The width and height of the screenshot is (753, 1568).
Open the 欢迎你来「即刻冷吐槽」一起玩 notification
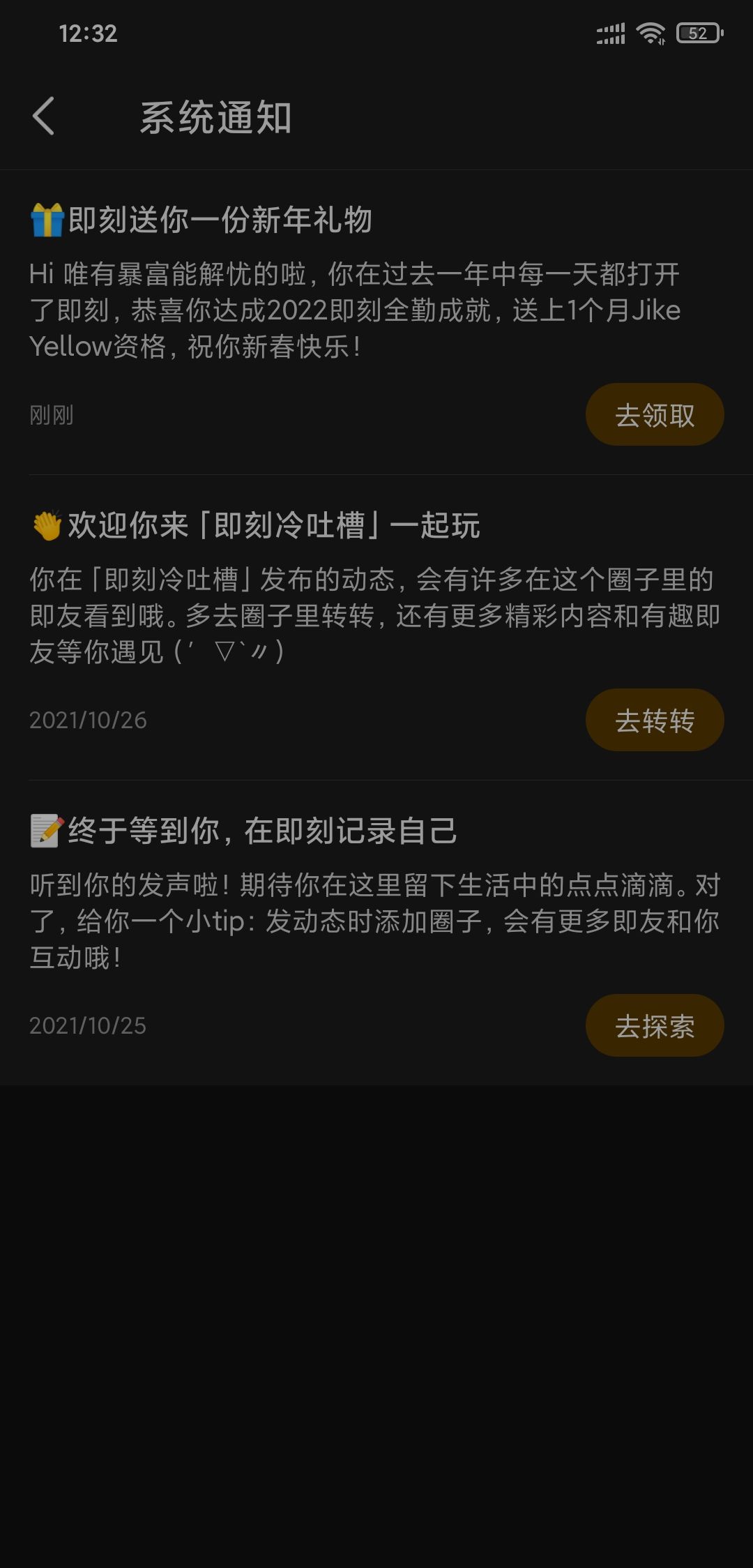tap(376, 628)
